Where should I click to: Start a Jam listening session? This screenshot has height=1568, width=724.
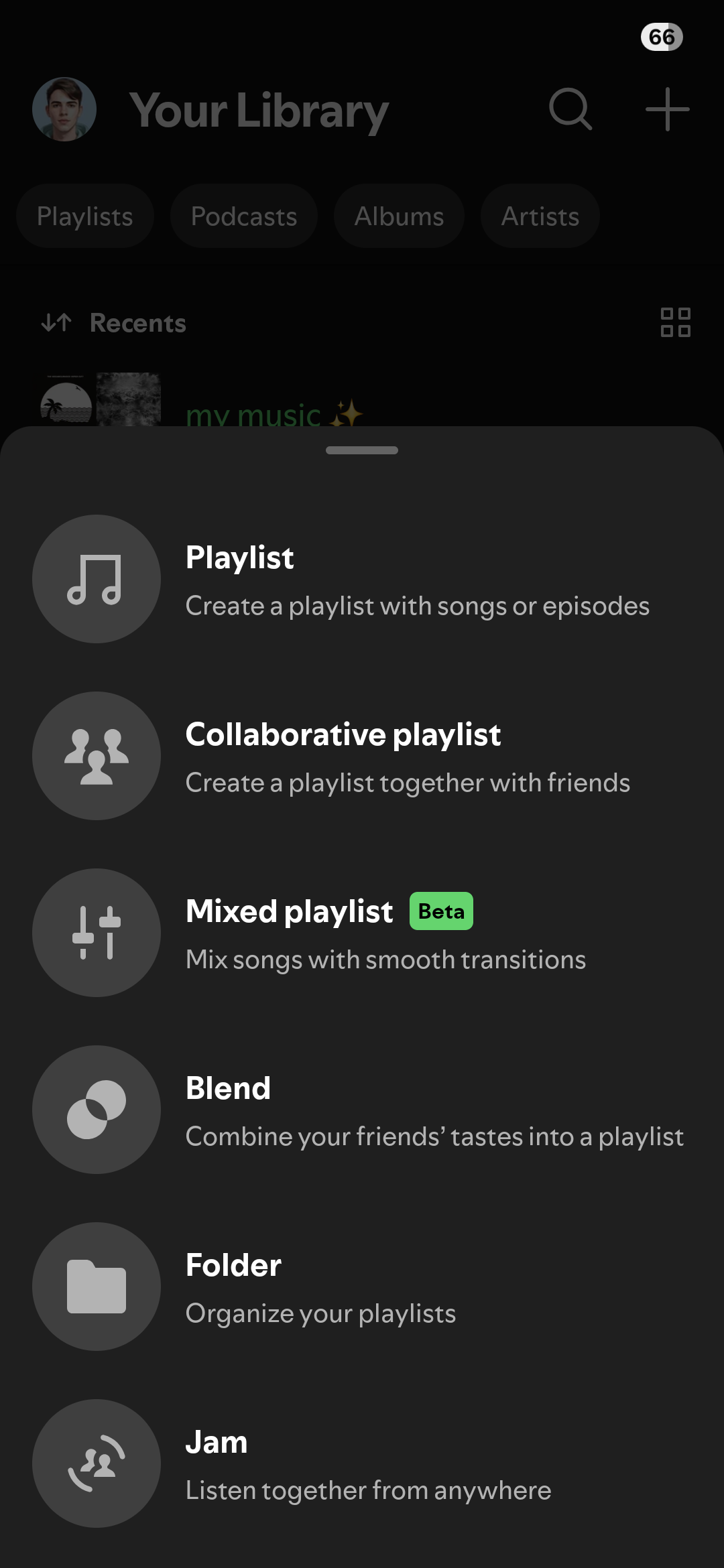[x=362, y=1464]
